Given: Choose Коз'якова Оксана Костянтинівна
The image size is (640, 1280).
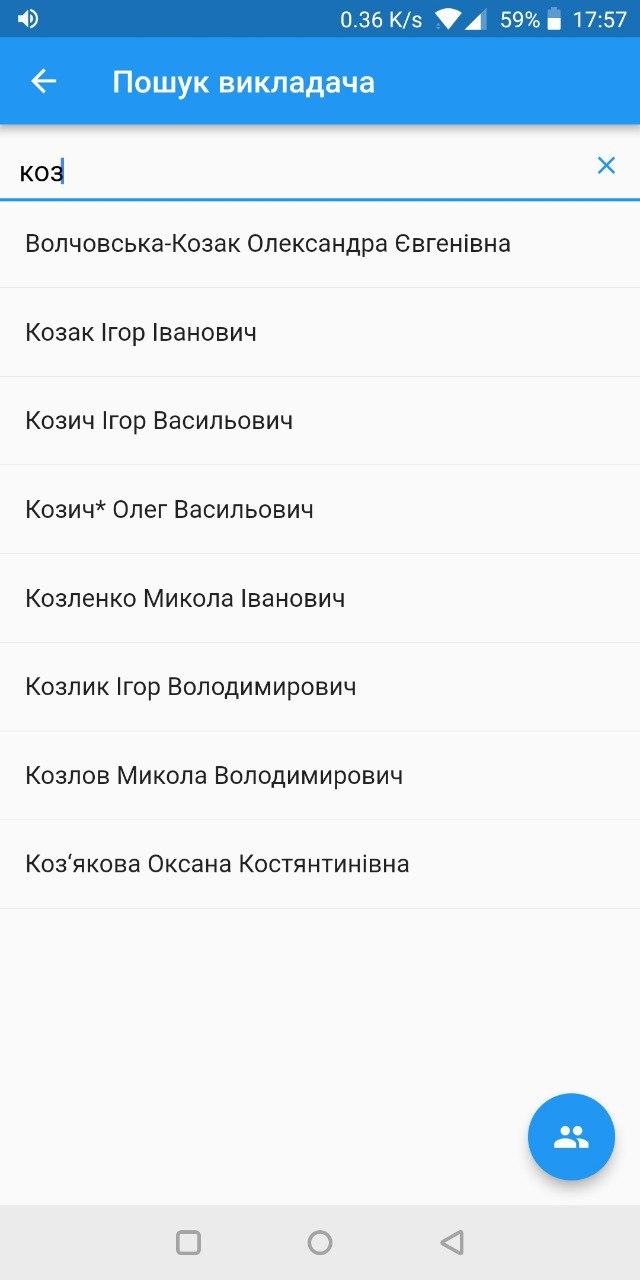Looking at the screenshot, I should [217, 865].
